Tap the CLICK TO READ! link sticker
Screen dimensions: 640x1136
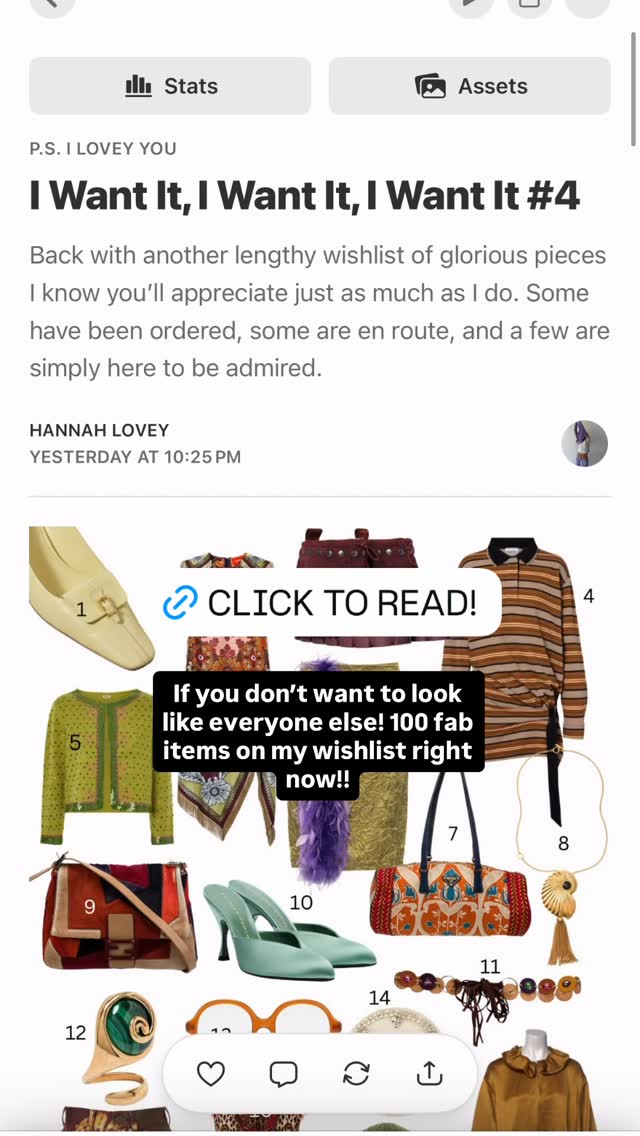pyautogui.click(x=321, y=603)
